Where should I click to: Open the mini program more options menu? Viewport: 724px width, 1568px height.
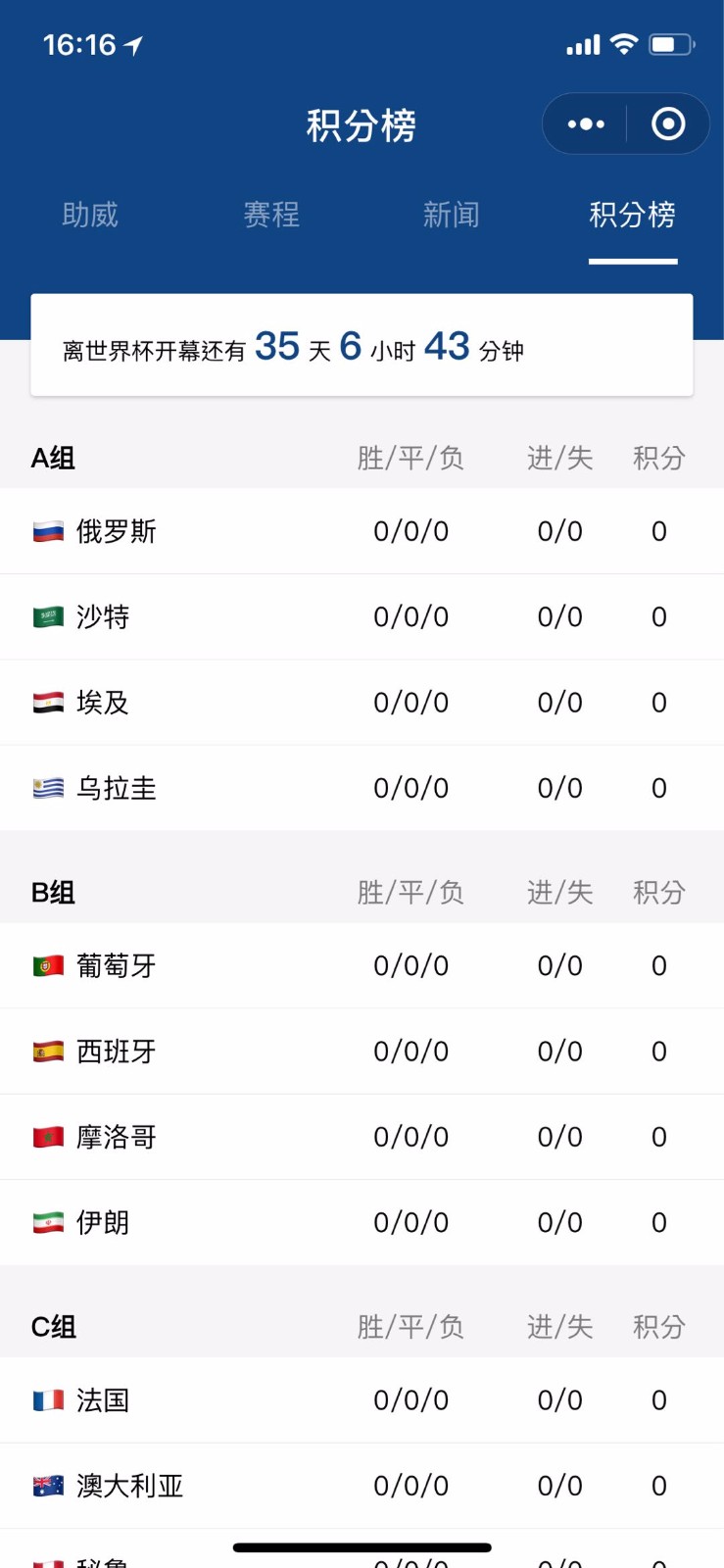coord(586,124)
